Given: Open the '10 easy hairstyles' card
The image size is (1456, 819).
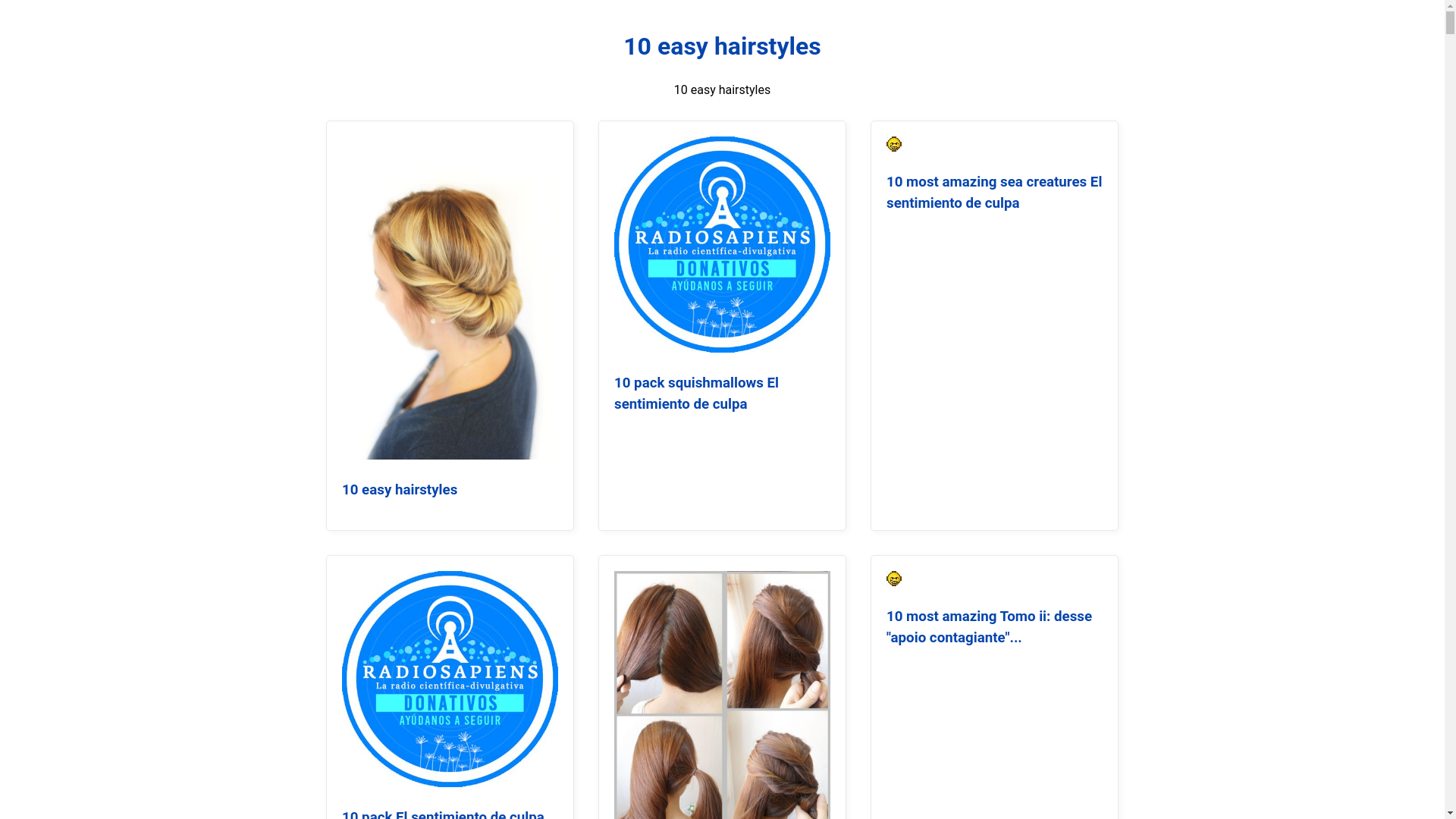Looking at the screenshot, I should click(400, 490).
